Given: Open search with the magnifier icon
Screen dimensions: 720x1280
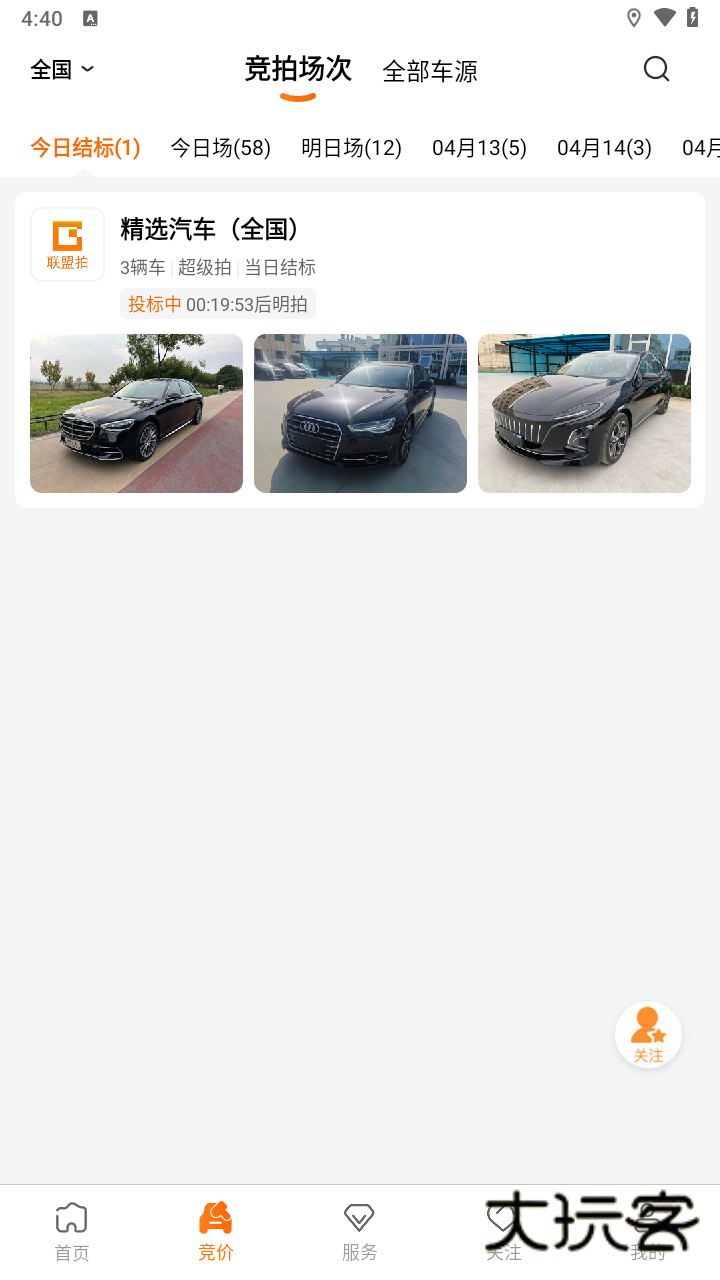Looking at the screenshot, I should point(656,69).
